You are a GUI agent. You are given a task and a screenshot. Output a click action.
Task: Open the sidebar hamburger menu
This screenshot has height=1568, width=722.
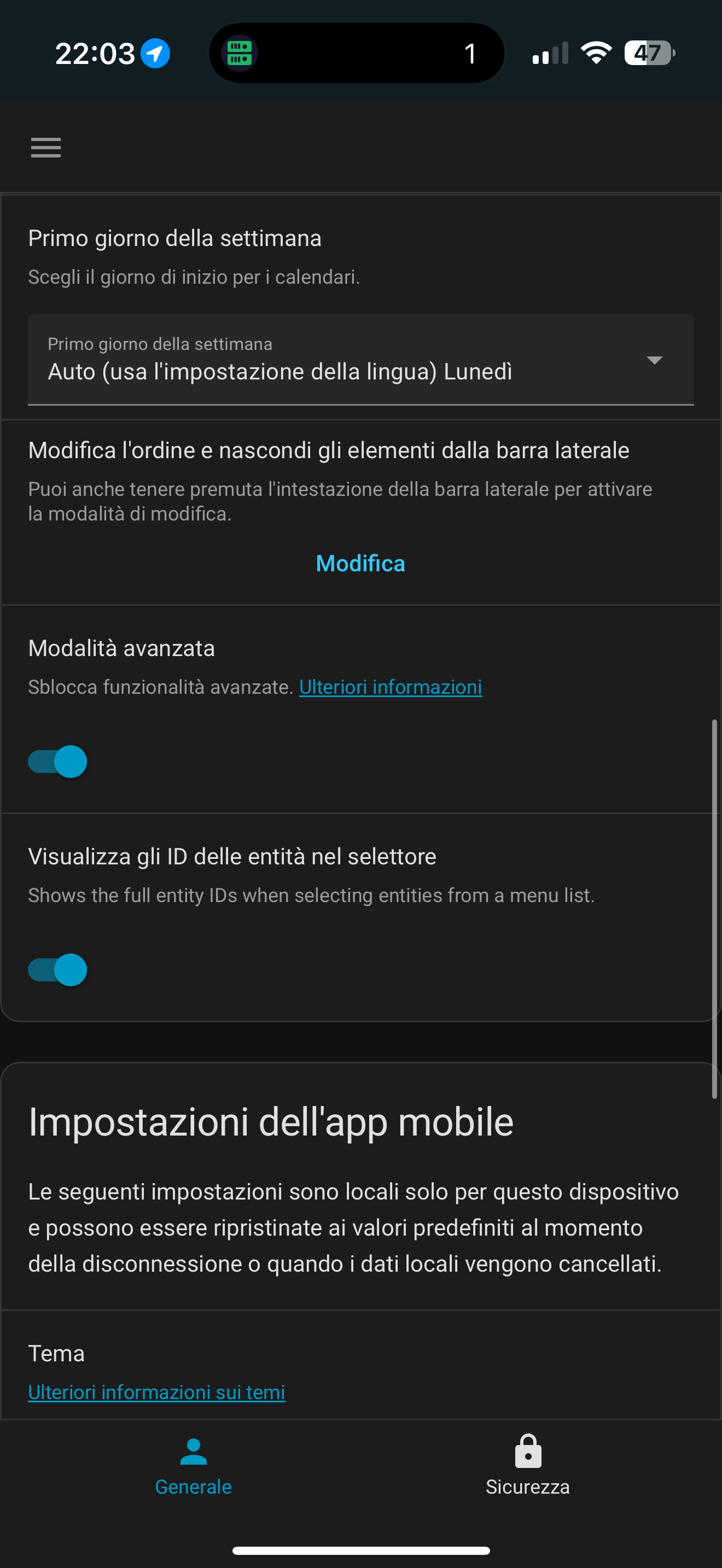coord(45,147)
